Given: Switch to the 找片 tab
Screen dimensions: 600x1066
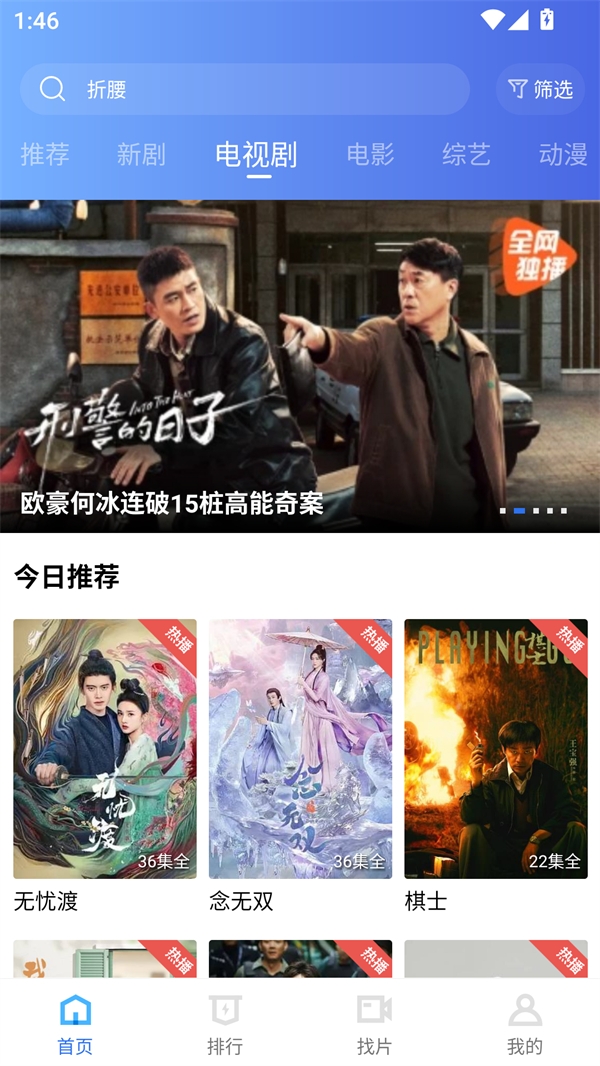Looking at the screenshot, I should click(374, 1023).
